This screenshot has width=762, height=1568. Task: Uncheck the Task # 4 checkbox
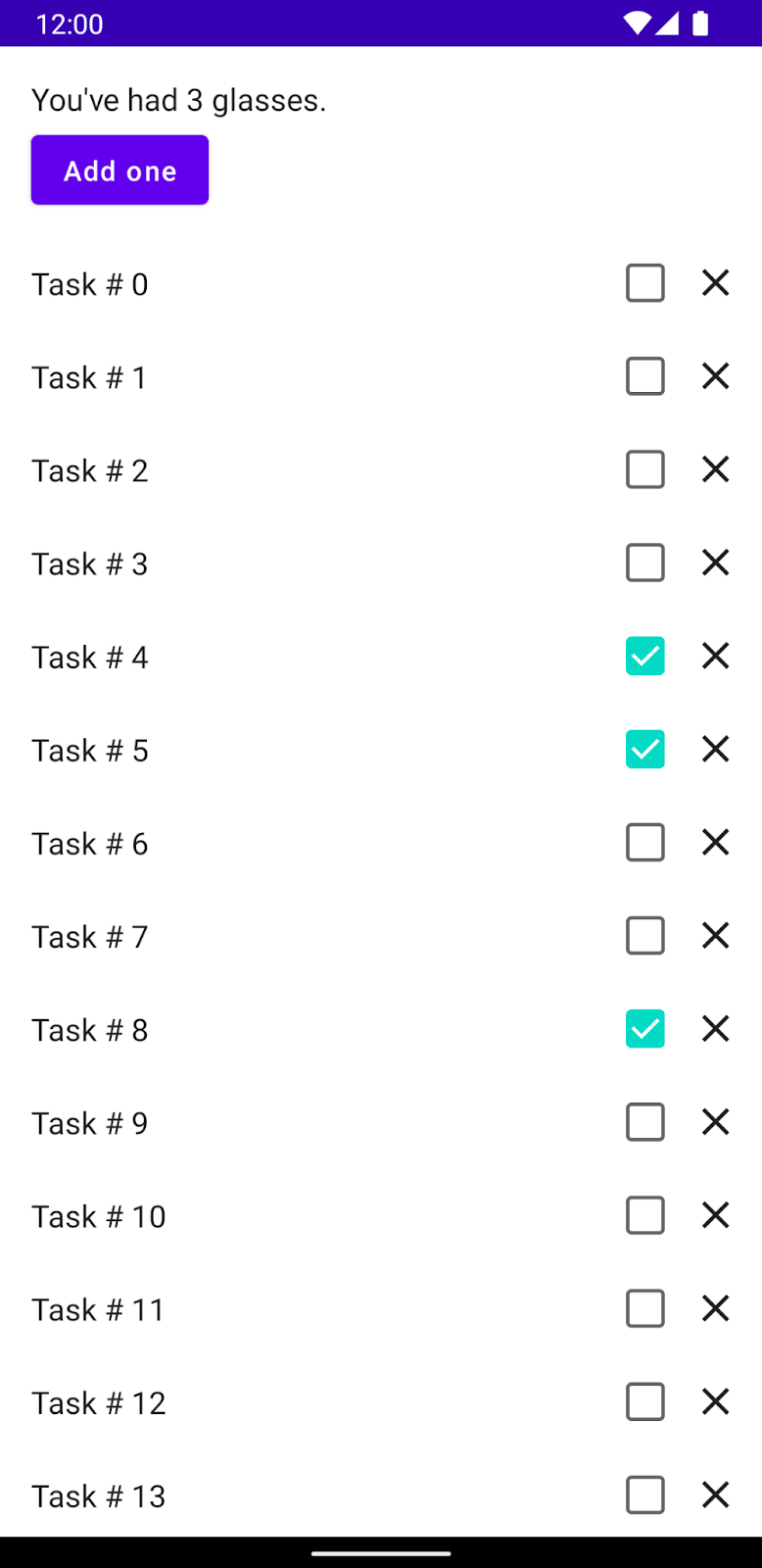click(x=644, y=656)
